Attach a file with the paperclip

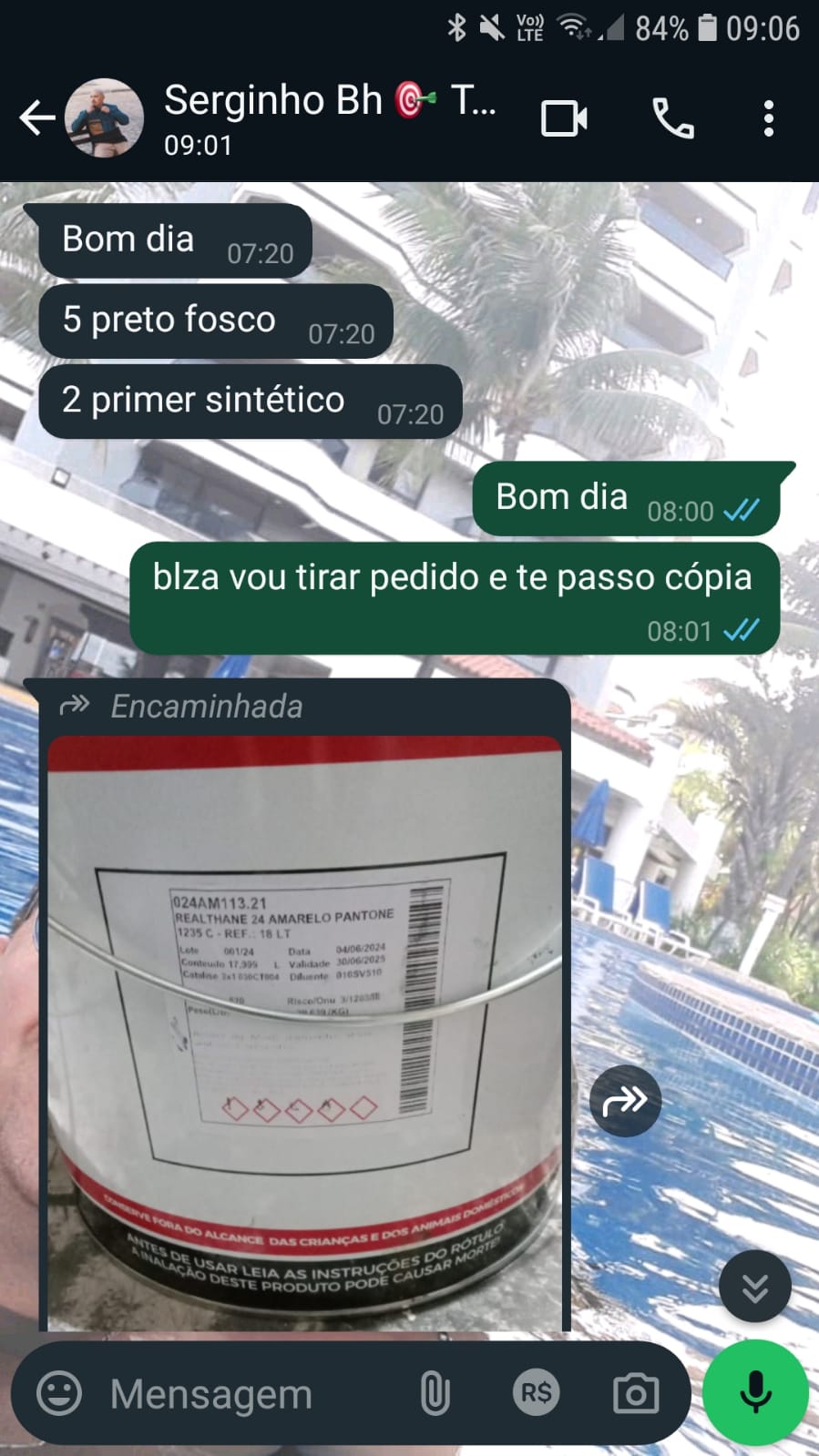click(x=435, y=1393)
